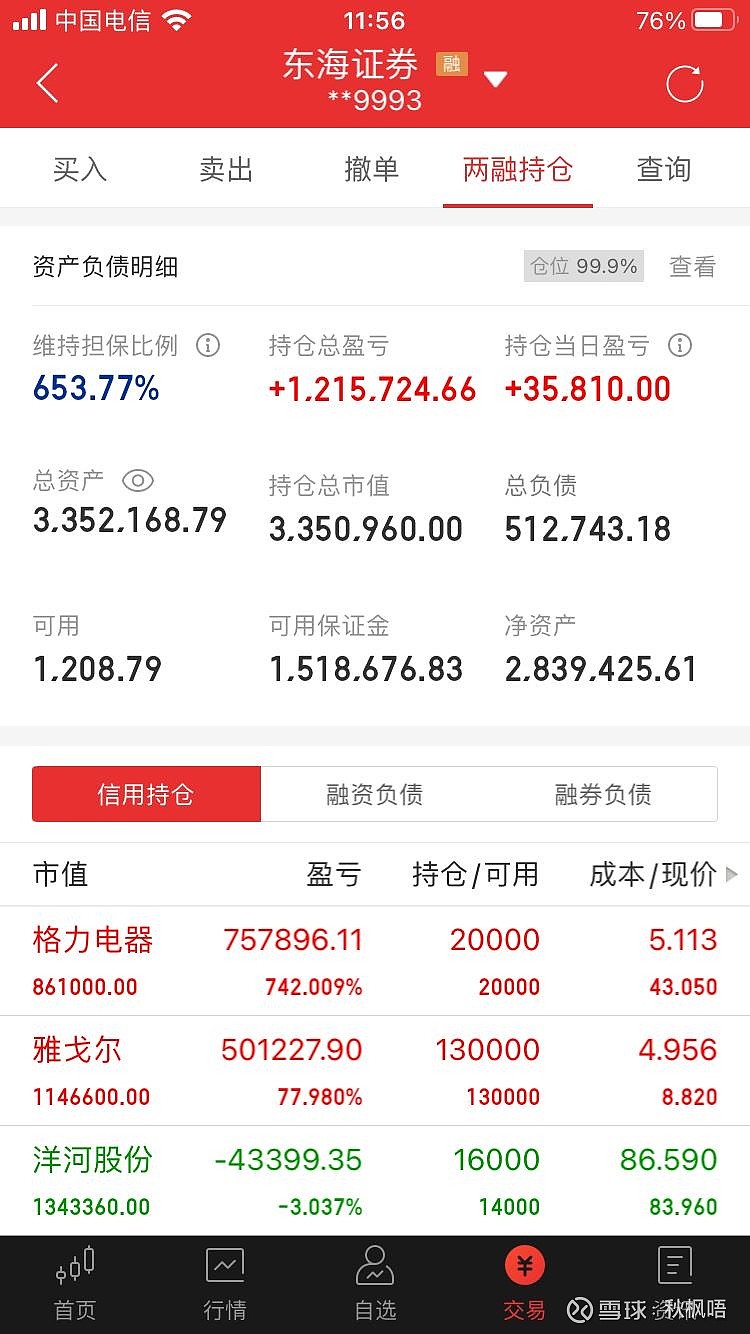750x1334 pixels.
Task: Hide the 总资产 amount with the eye icon
Action: pyautogui.click(x=137, y=481)
